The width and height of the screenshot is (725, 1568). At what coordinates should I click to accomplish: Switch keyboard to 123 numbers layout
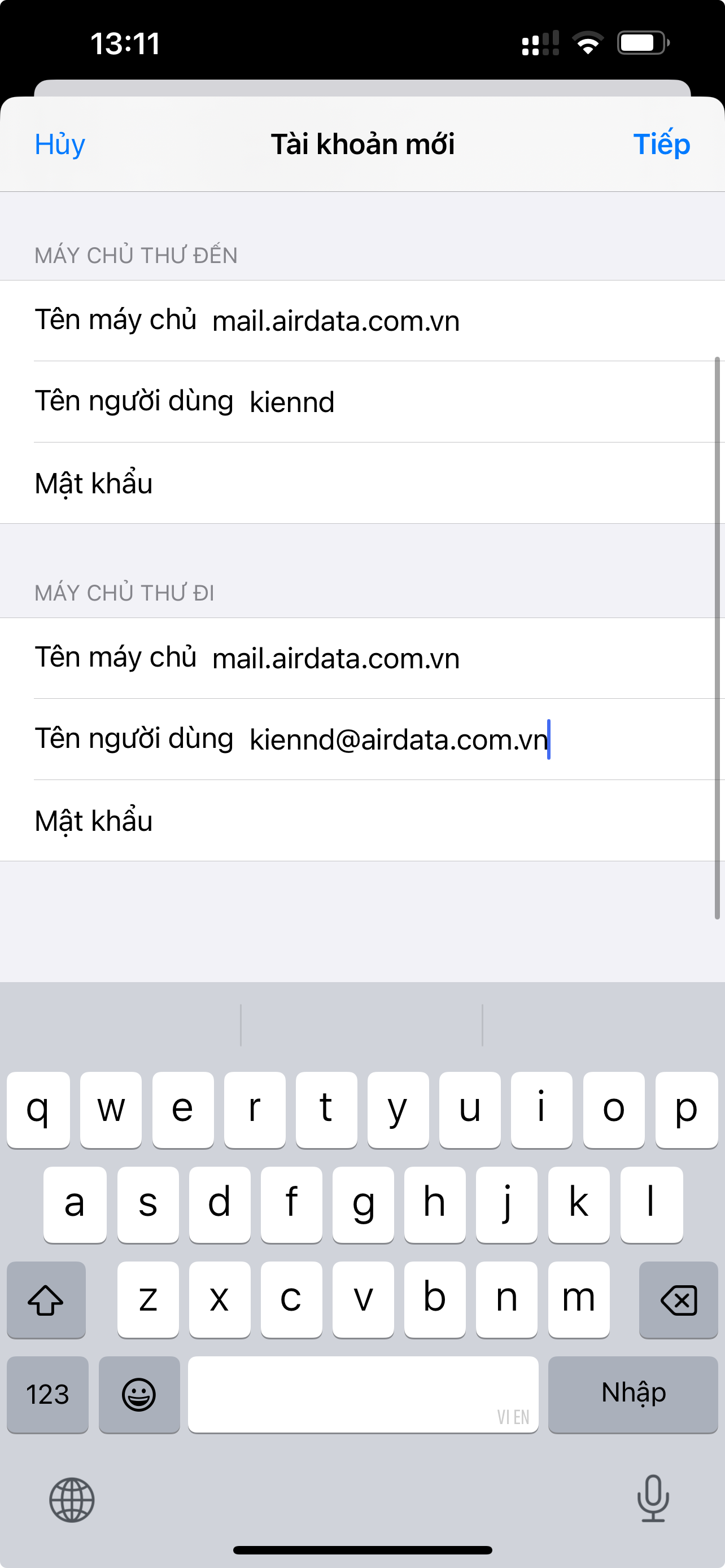pos(47,1394)
